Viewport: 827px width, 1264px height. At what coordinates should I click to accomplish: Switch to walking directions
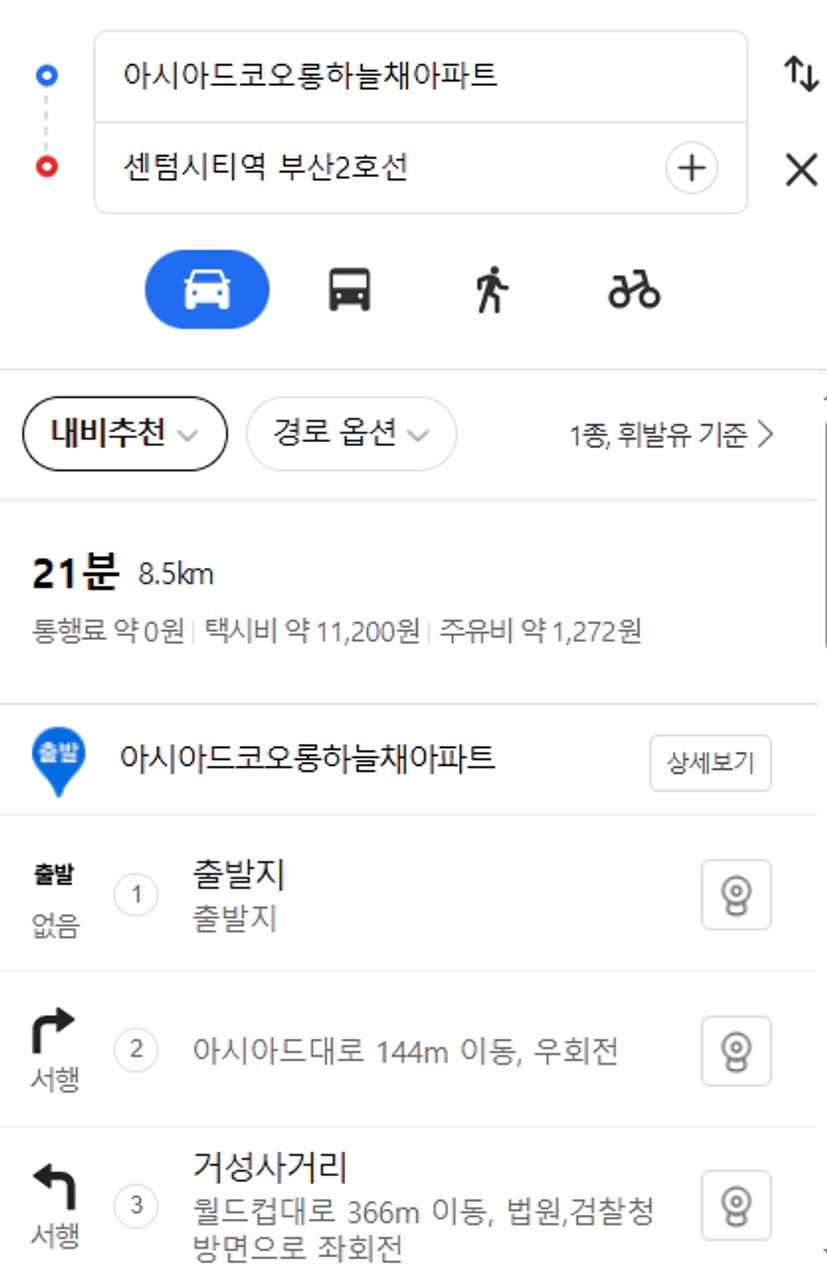coord(491,290)
